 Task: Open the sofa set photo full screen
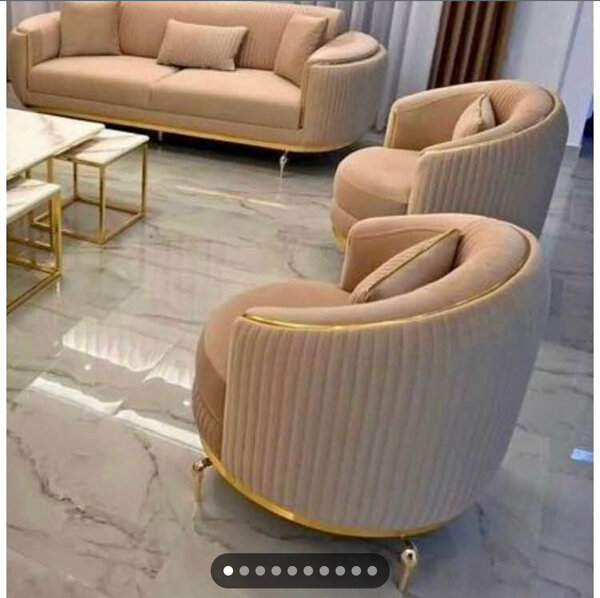point(300,280)
